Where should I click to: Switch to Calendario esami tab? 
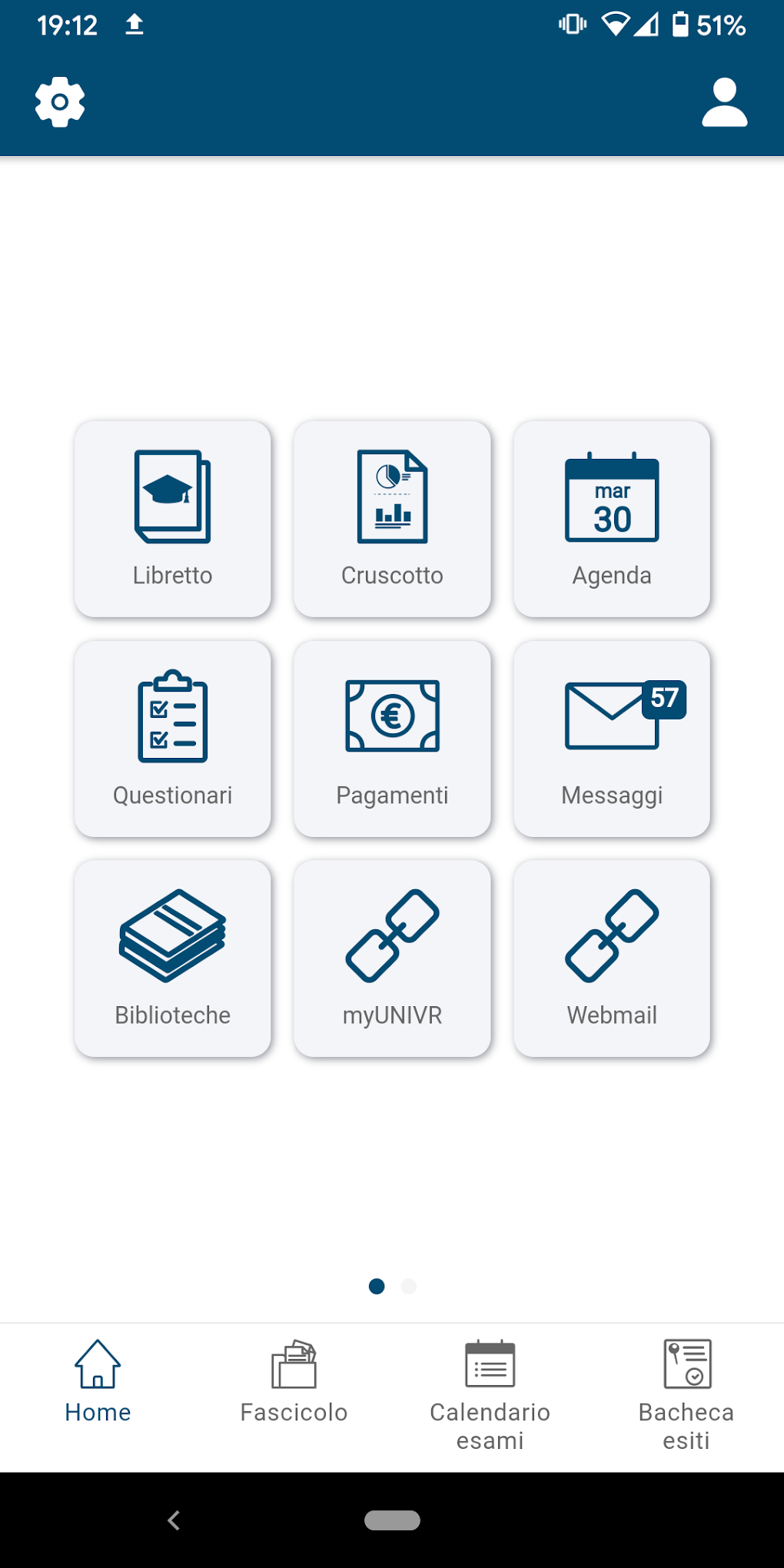(490, 1393)
